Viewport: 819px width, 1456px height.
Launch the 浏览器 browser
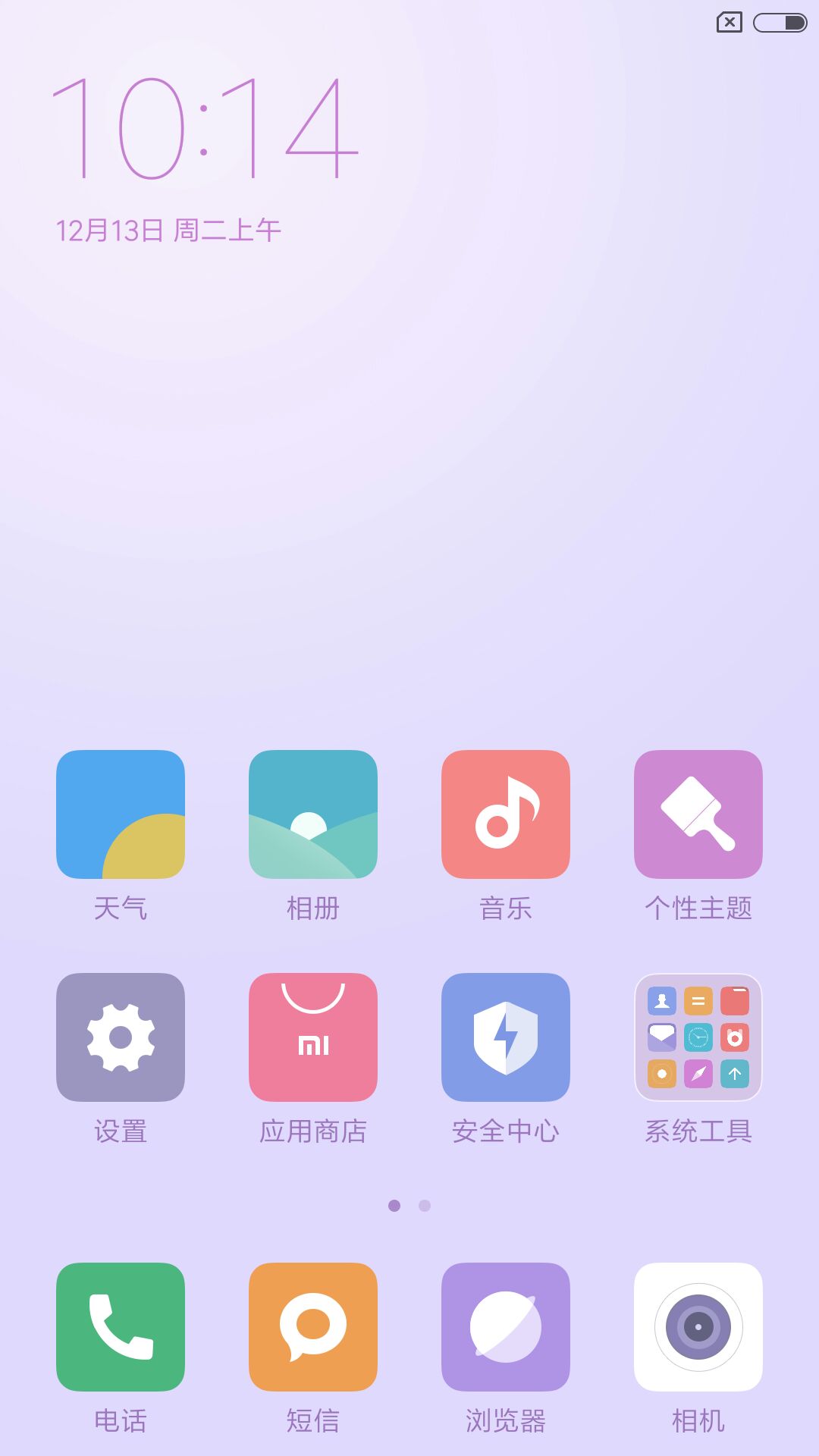coord(506,1327)
